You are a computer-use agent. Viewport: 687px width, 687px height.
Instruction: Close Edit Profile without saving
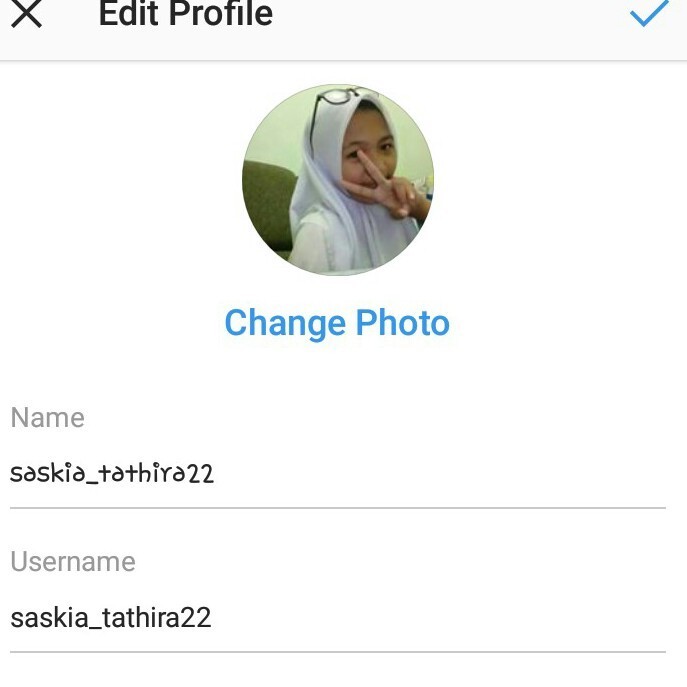pyautogui.click(x=27, y=14)
